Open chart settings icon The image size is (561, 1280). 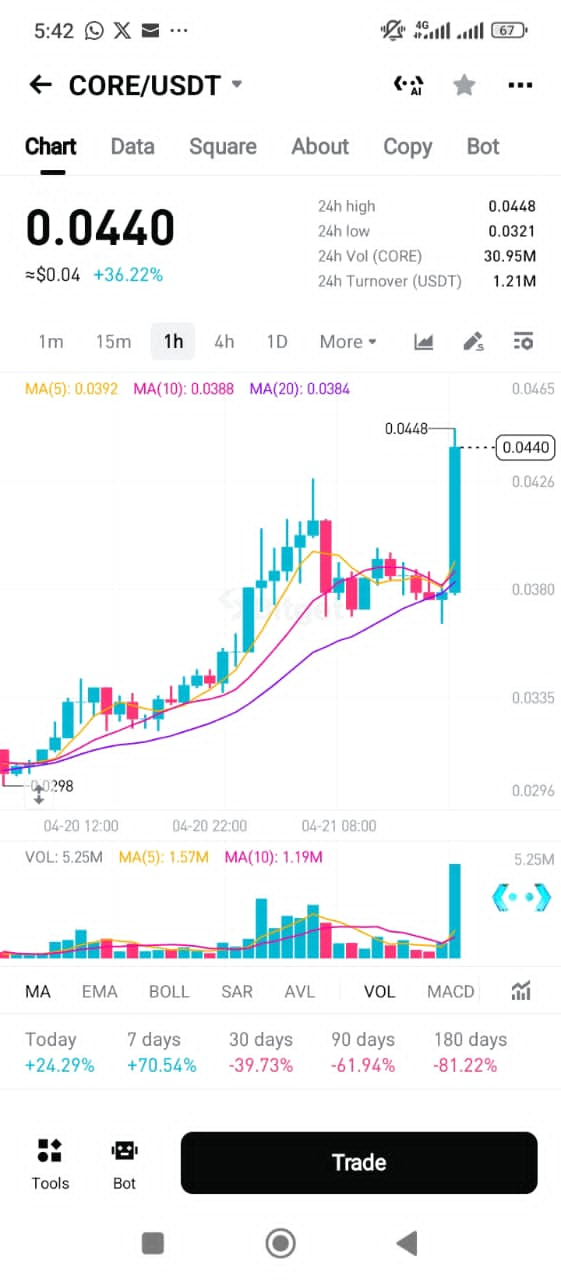(x=523, y=341)
